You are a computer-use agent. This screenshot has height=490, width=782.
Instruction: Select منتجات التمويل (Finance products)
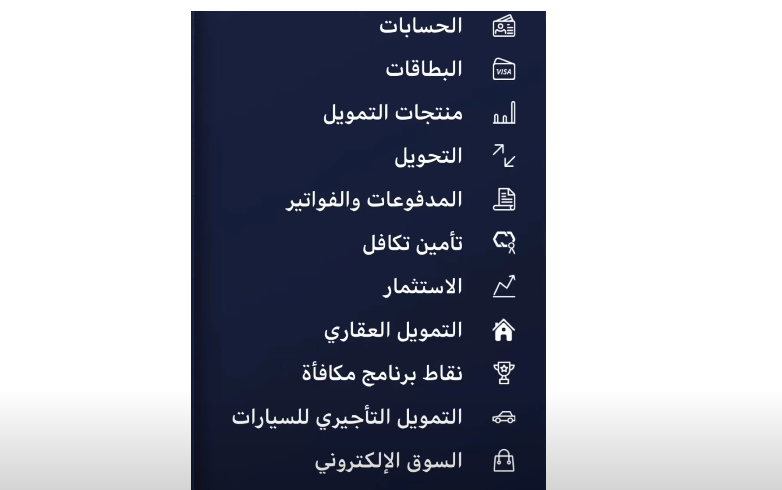coord(393,113)
